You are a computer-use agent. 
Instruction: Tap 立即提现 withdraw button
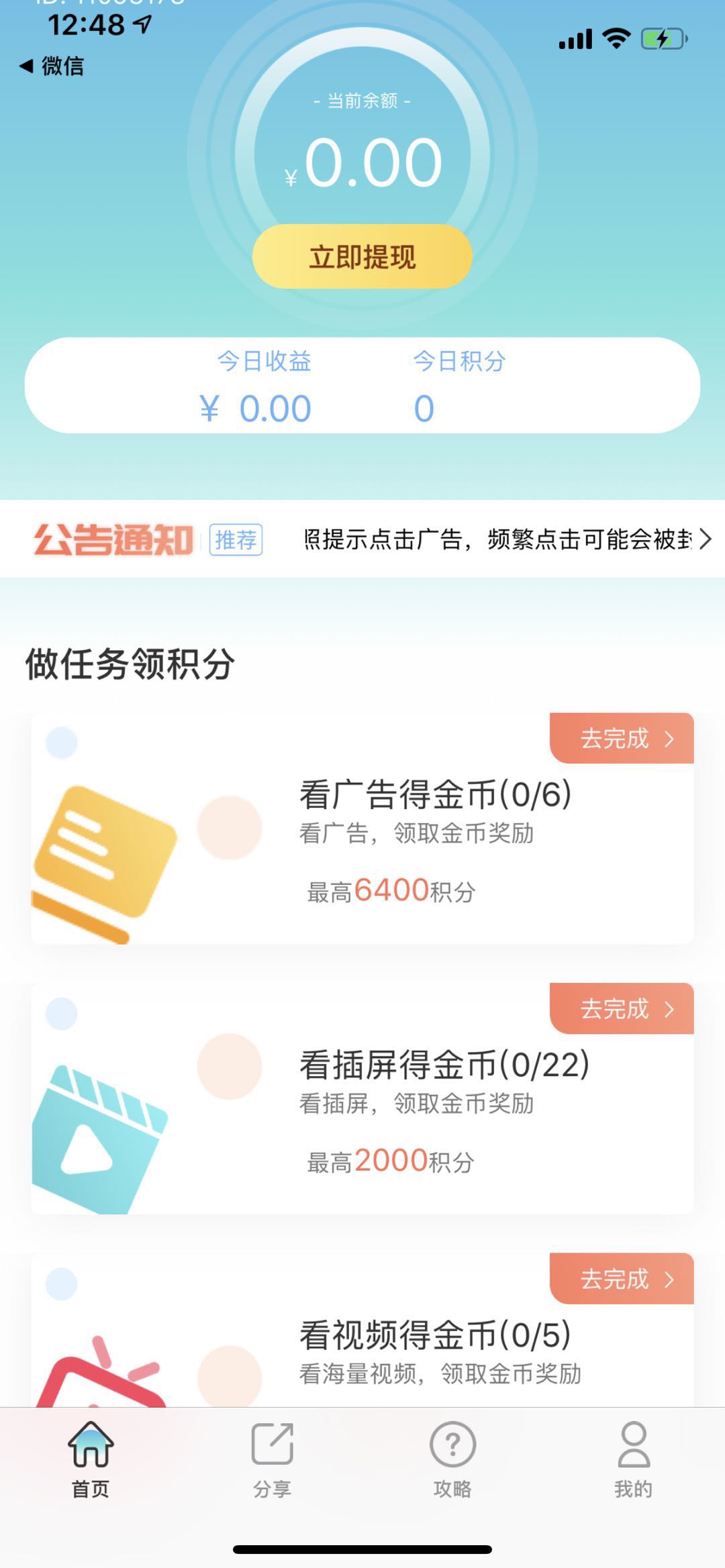click(x=362, y=258)
